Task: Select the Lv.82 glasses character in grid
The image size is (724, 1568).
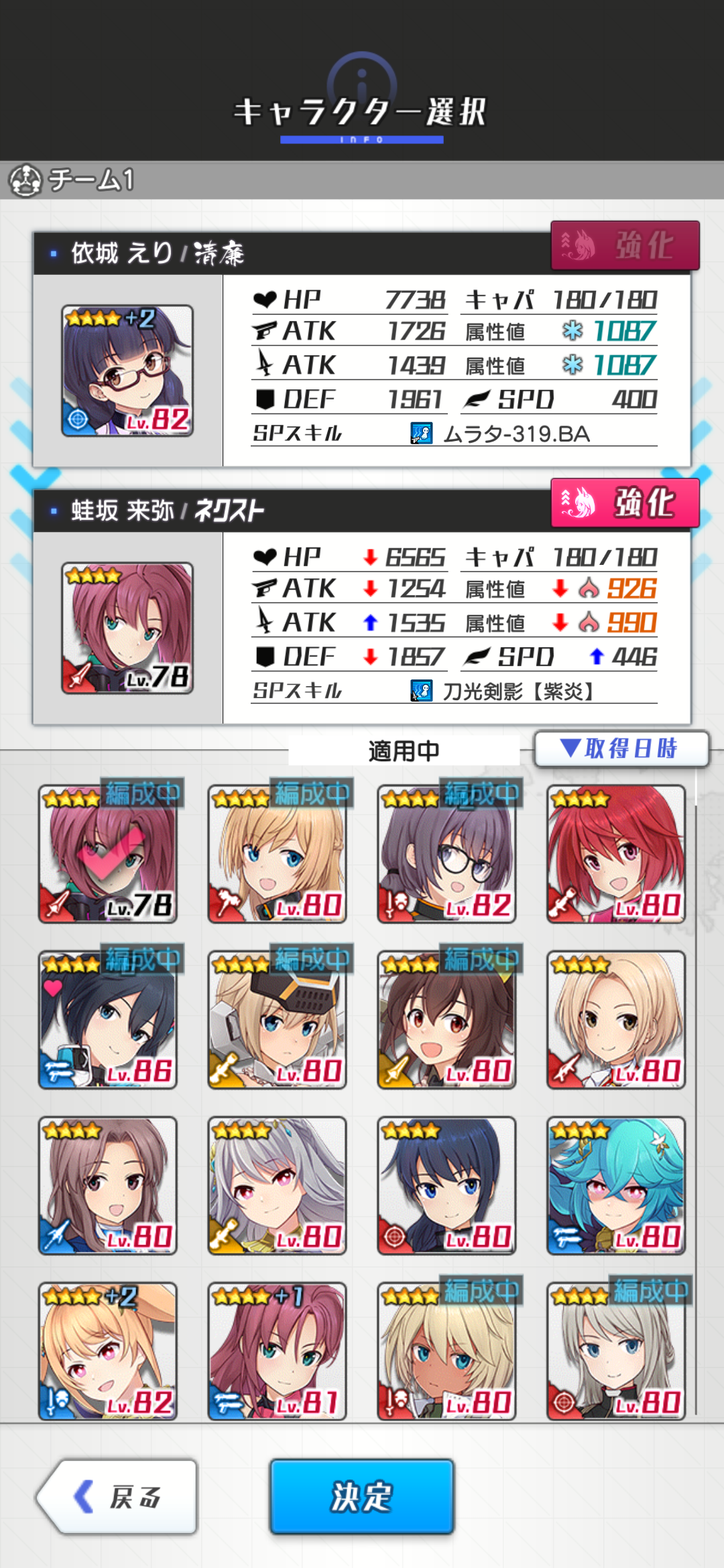Action: [x=446, y=854]
